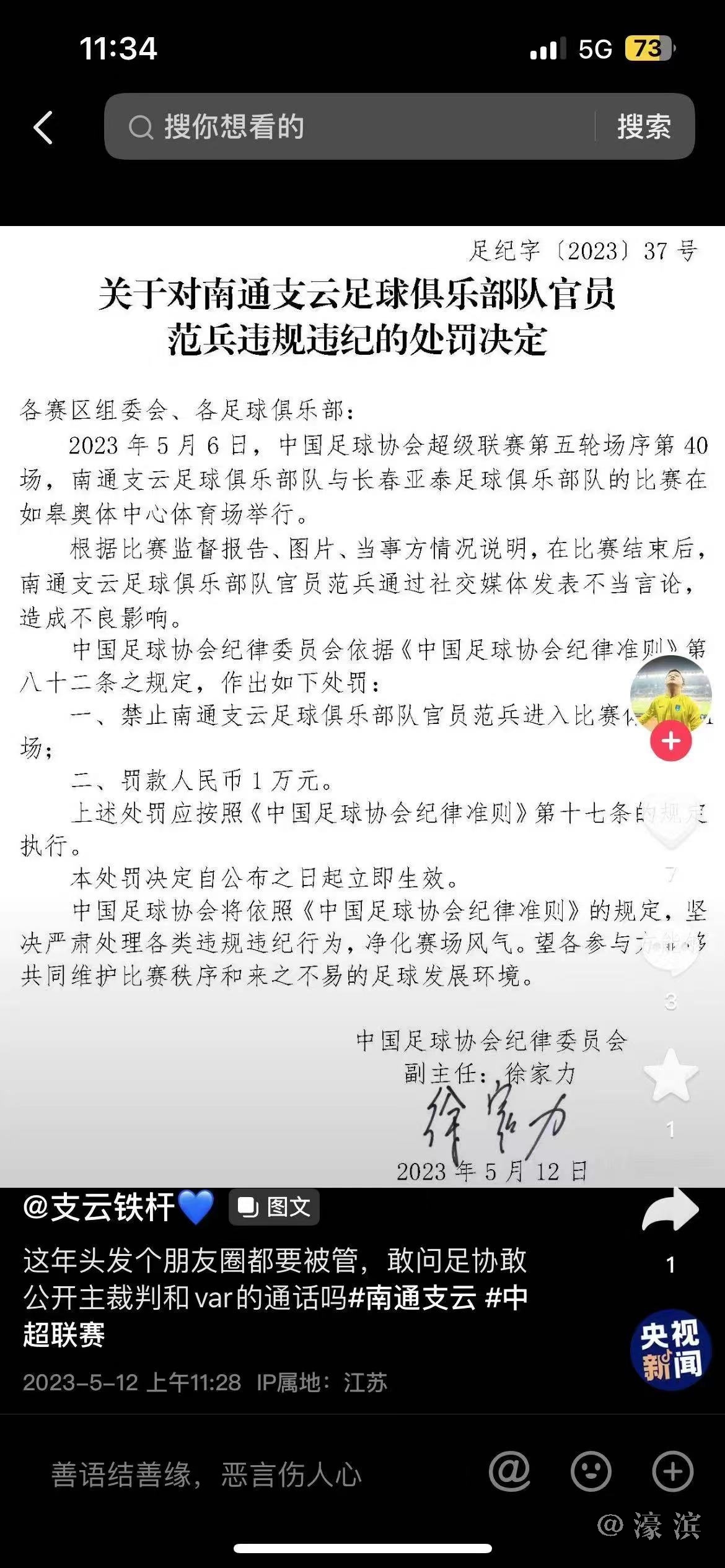
Task: Tap the 搜索 button
Action: [644, 127]
